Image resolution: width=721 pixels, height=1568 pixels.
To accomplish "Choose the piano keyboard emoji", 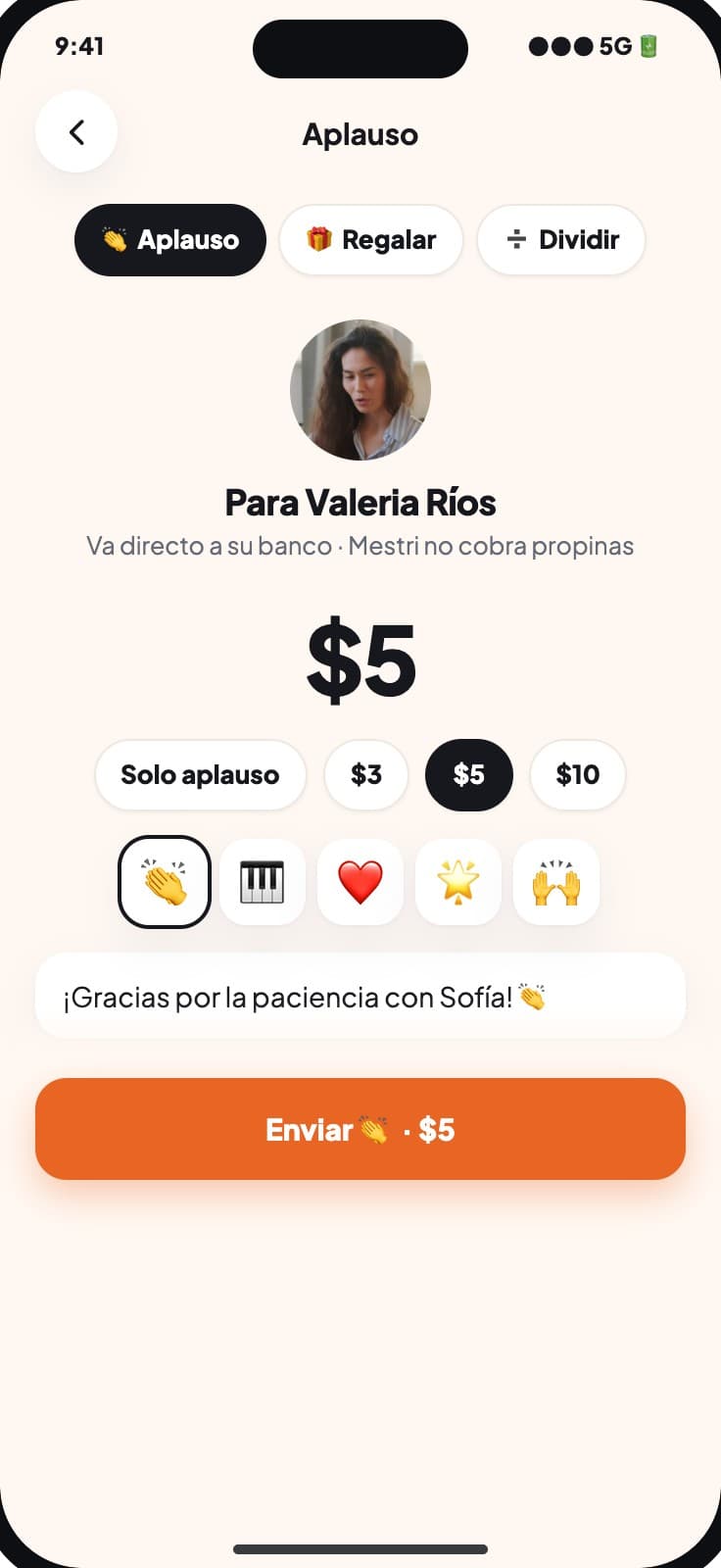I will pos(263,882).
